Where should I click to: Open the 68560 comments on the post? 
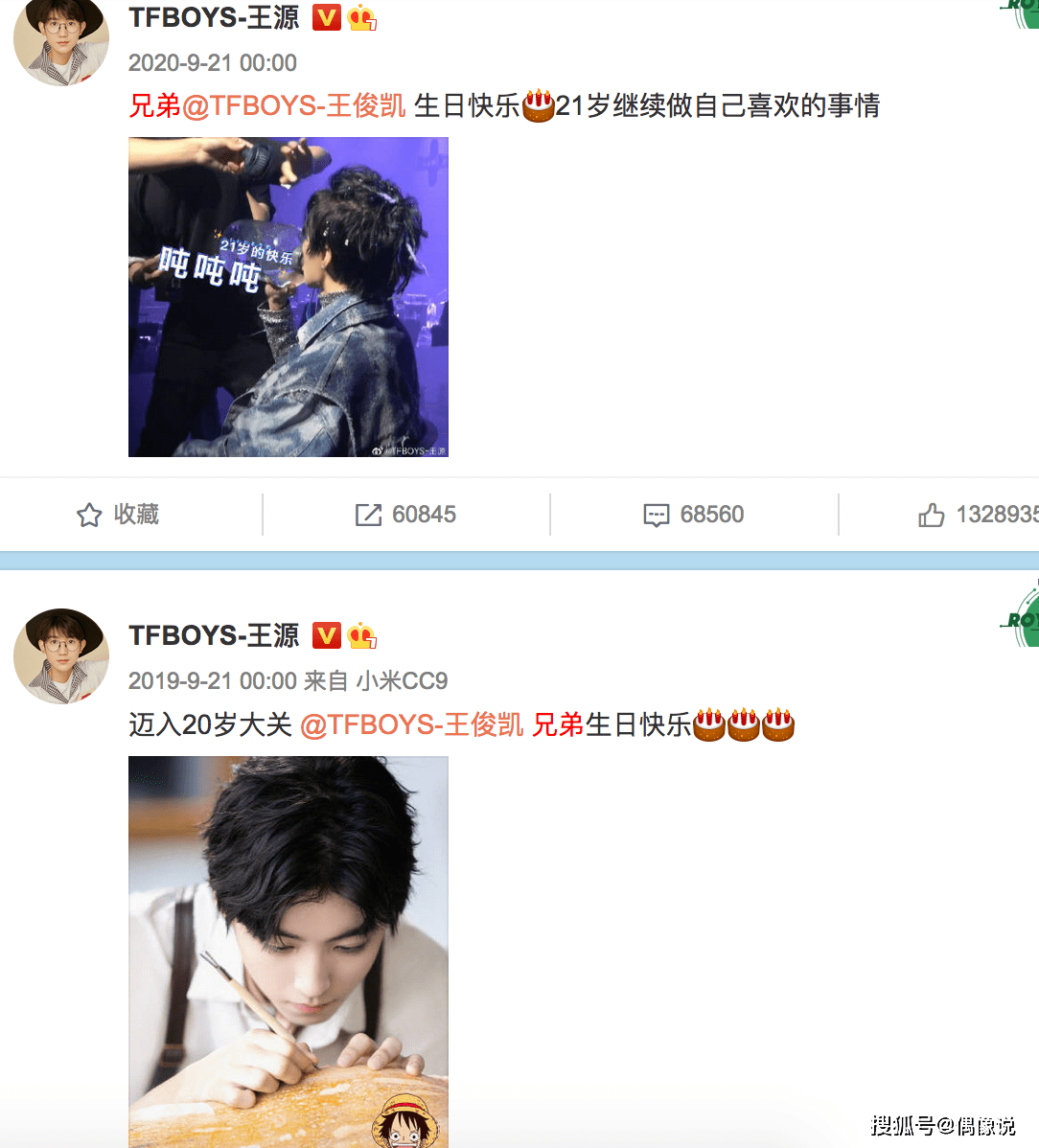693,515
